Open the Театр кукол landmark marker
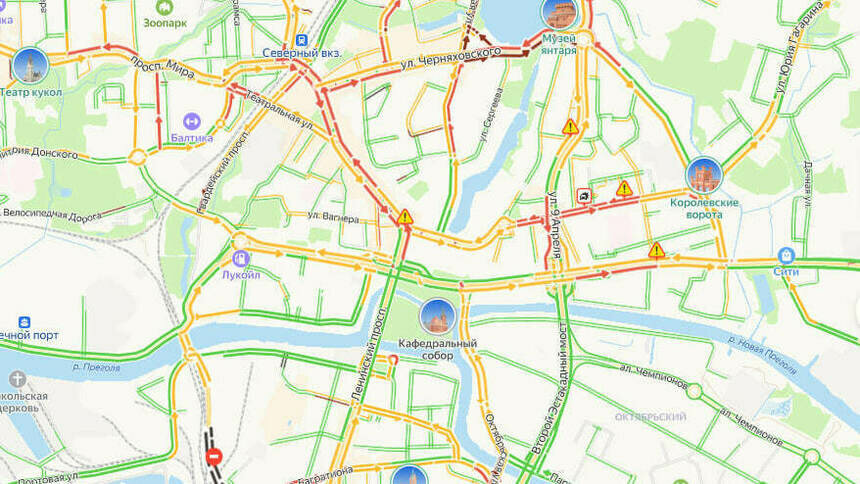 tap(30, 66)
